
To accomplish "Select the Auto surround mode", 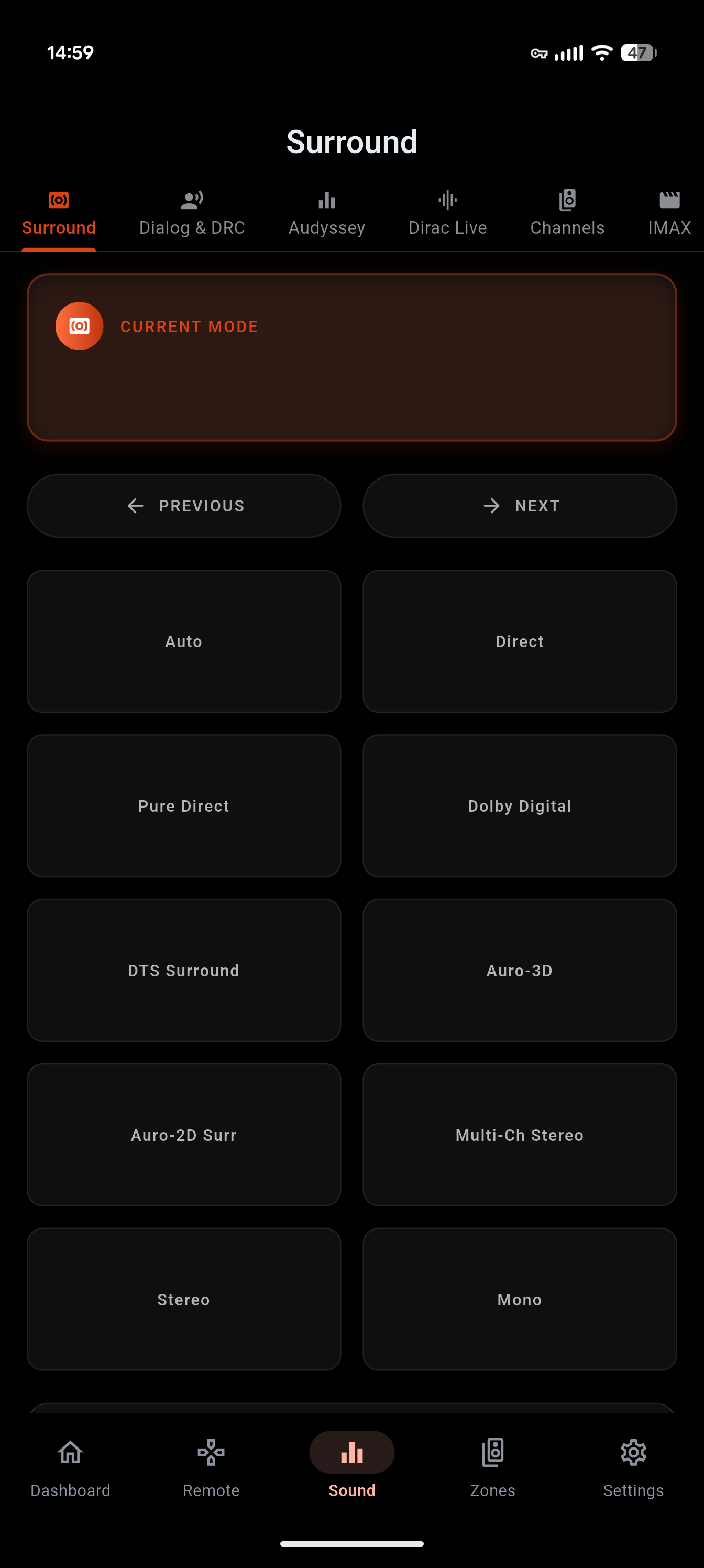I will 183,641.
